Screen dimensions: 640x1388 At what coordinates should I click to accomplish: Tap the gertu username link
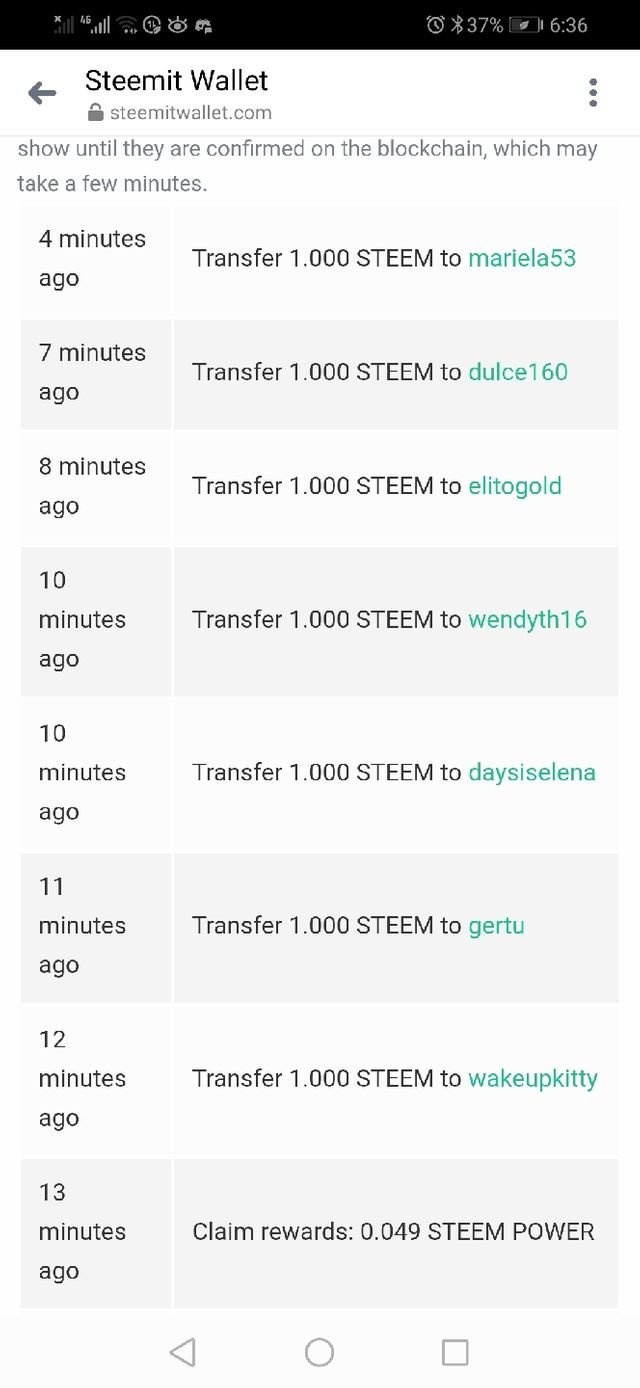coord(496,925)
